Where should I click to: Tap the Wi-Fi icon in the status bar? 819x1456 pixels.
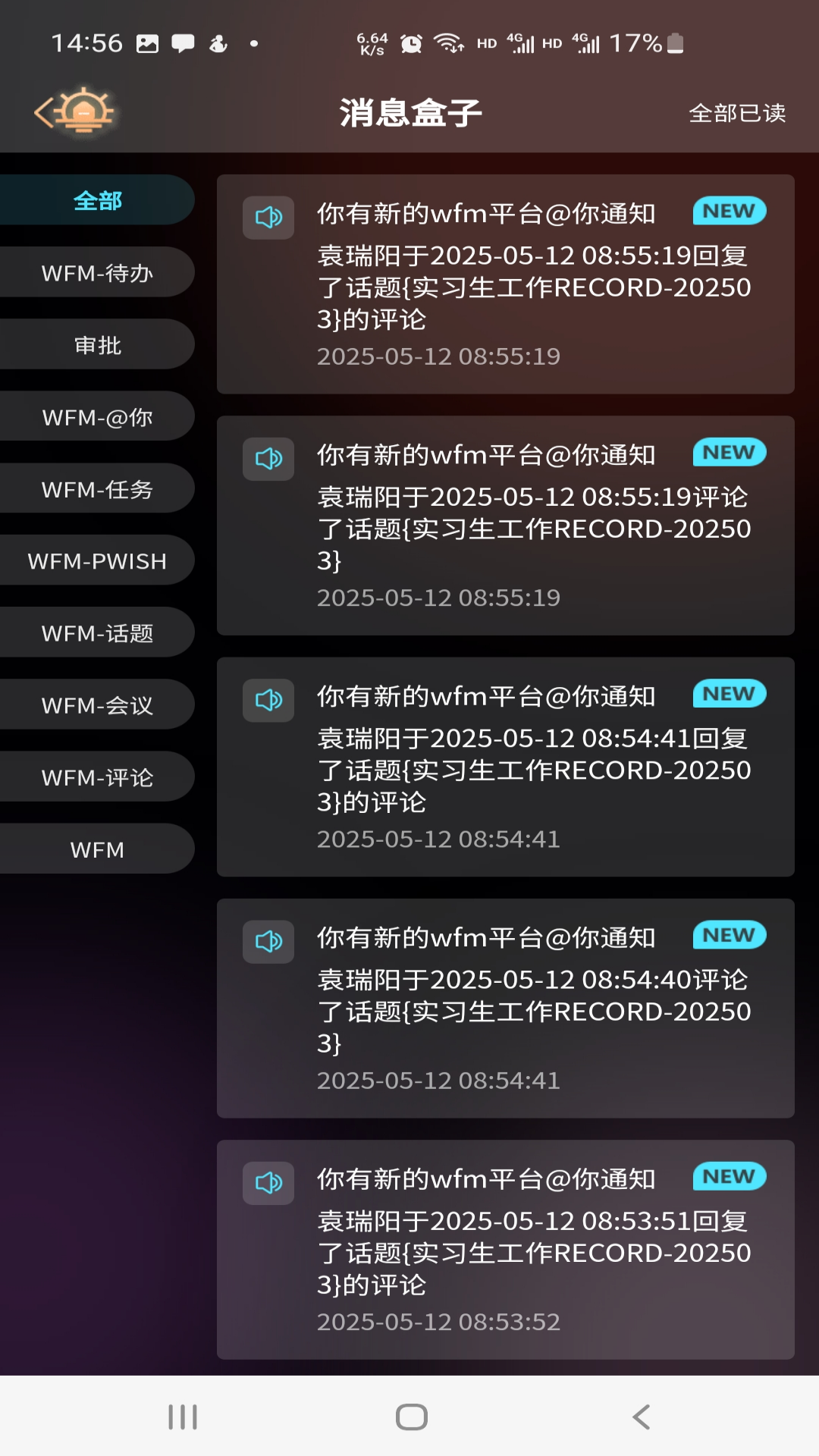448,43
